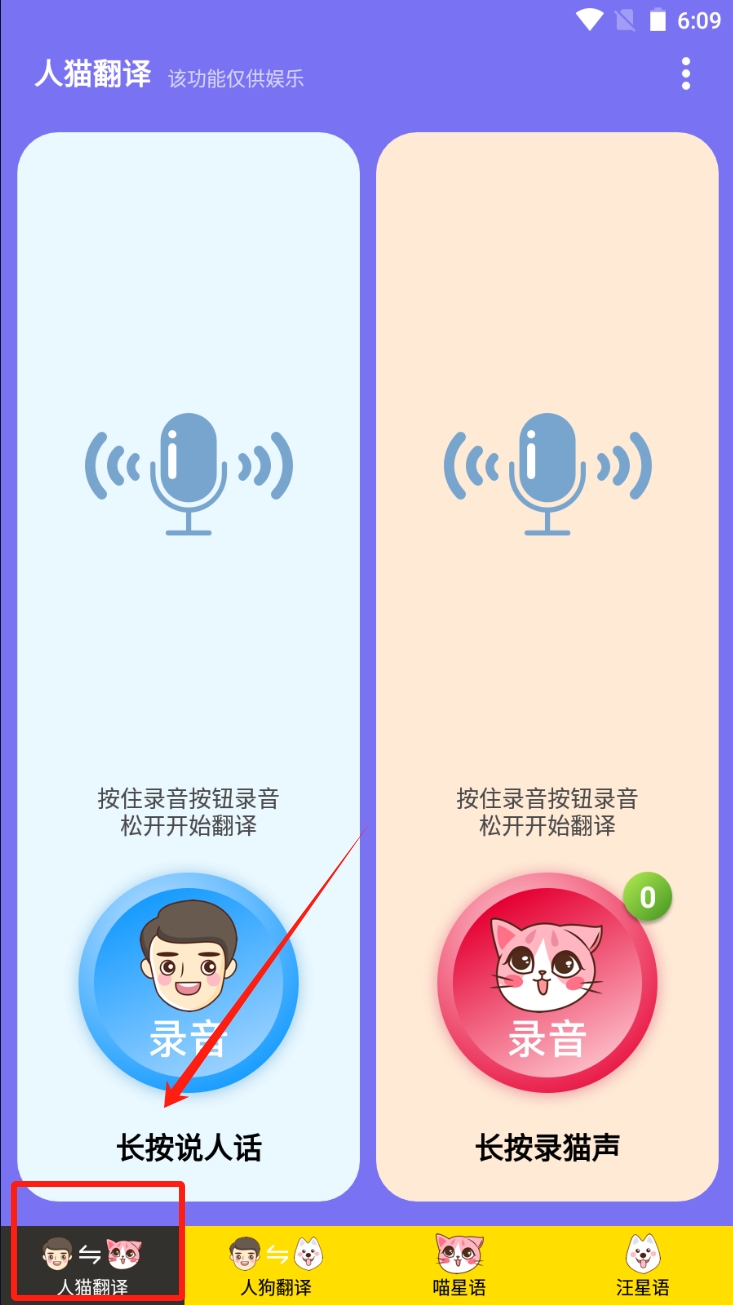Viewport: 733px width, 1305px height.
Task: Tap the pink cat voice record button
Action: coord(547,982)
